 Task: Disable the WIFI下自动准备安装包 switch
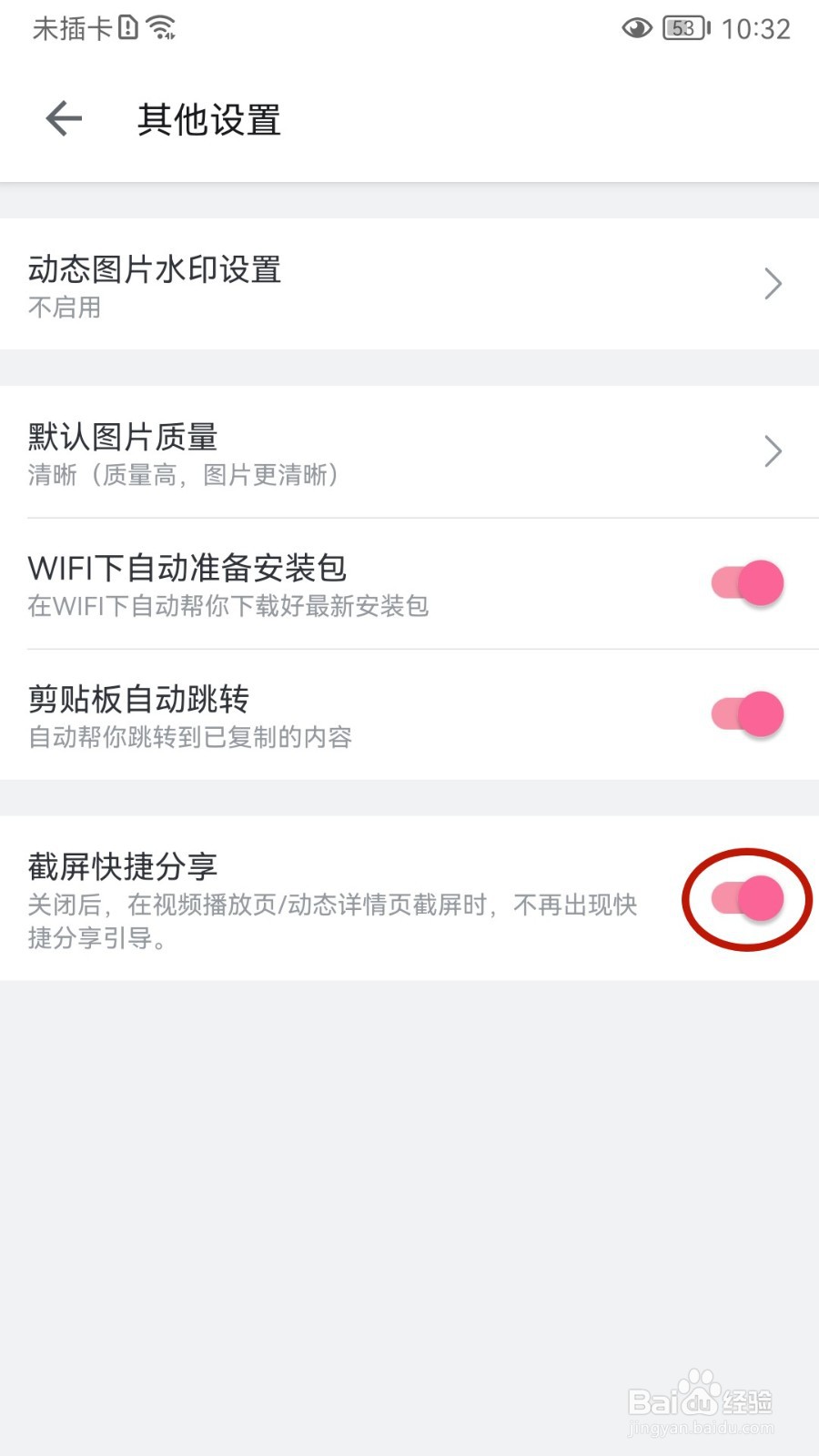746,582
